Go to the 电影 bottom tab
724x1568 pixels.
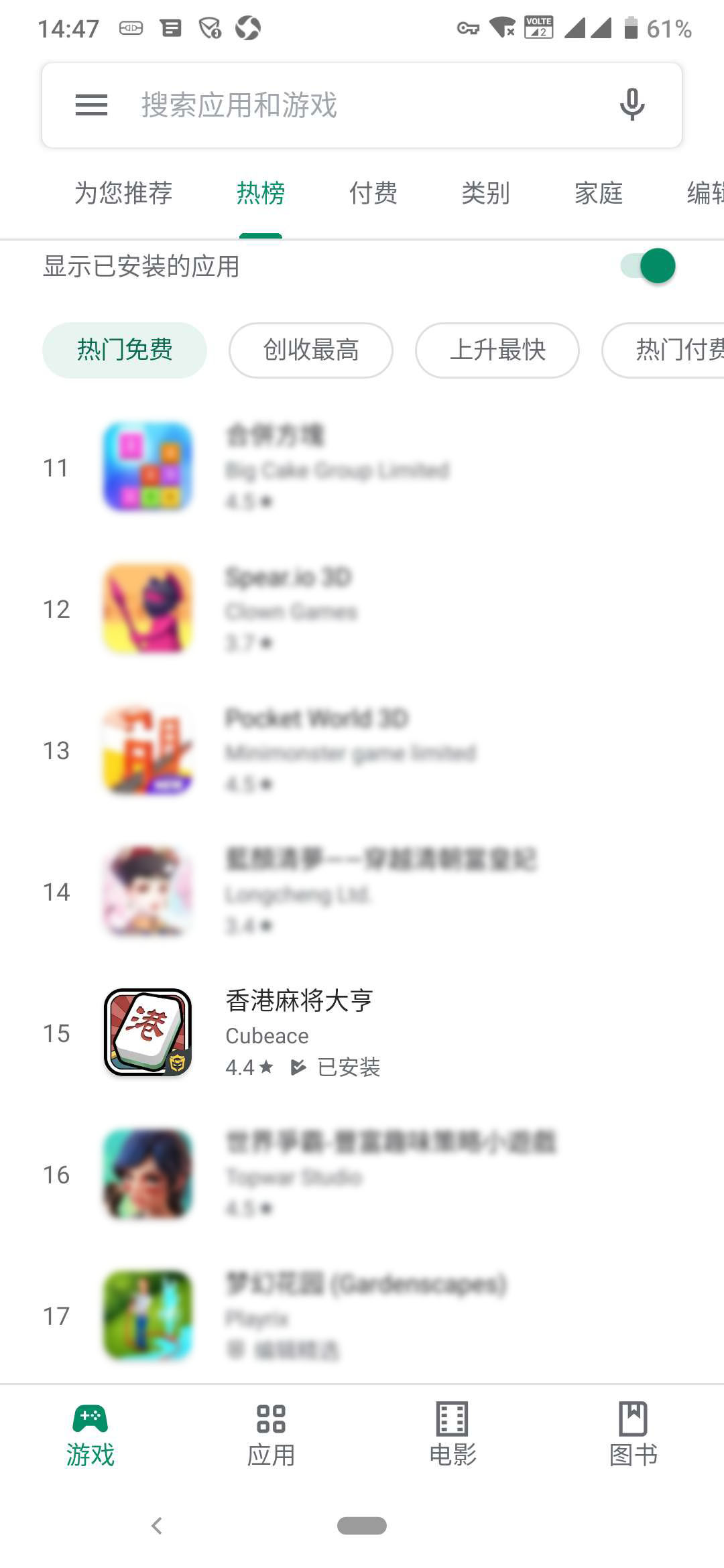pyautogui.click(x=452, y=1435)
